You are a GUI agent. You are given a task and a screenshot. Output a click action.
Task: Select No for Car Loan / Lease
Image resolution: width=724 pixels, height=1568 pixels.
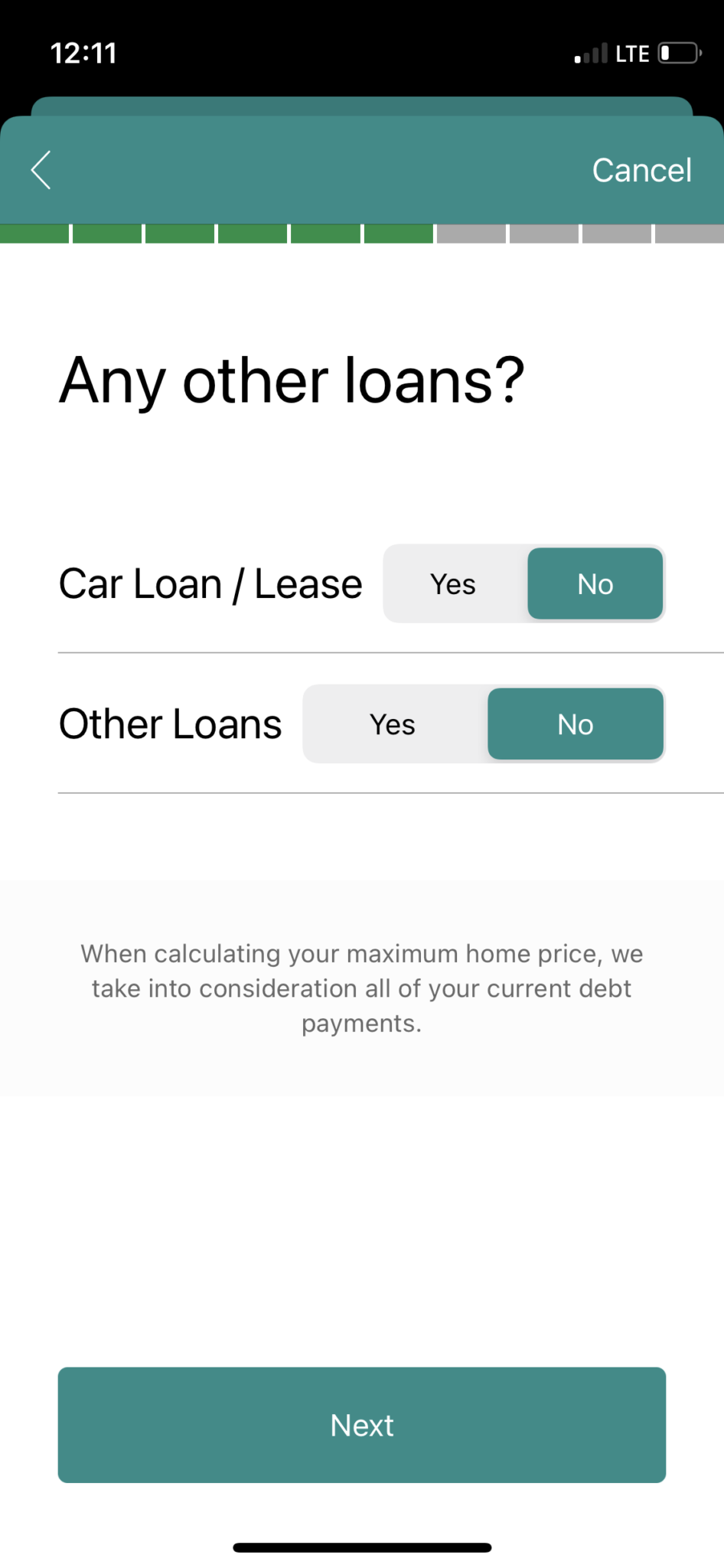tap(595, 584)
